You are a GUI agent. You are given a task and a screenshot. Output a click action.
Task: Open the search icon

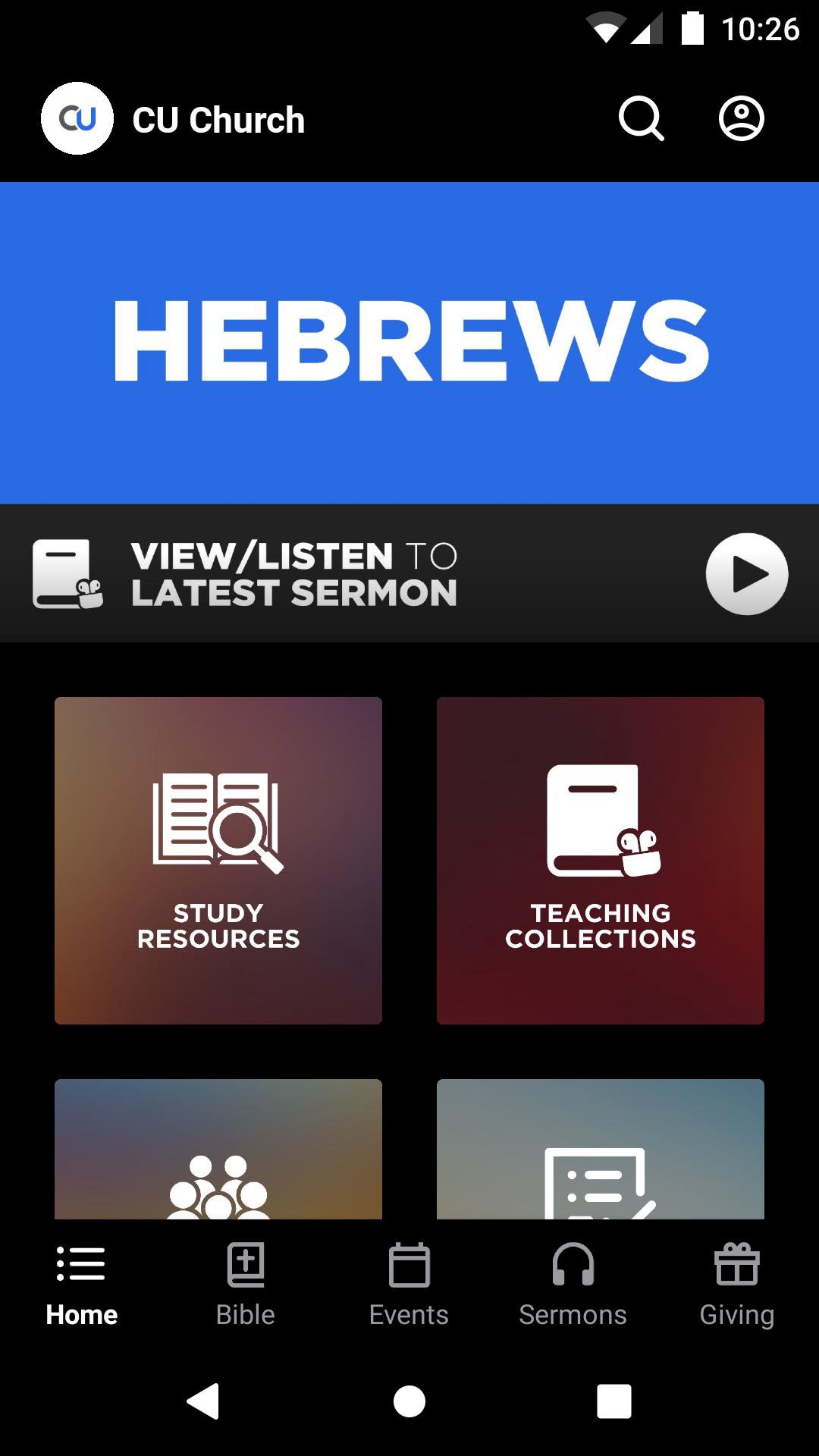point(641,119)
